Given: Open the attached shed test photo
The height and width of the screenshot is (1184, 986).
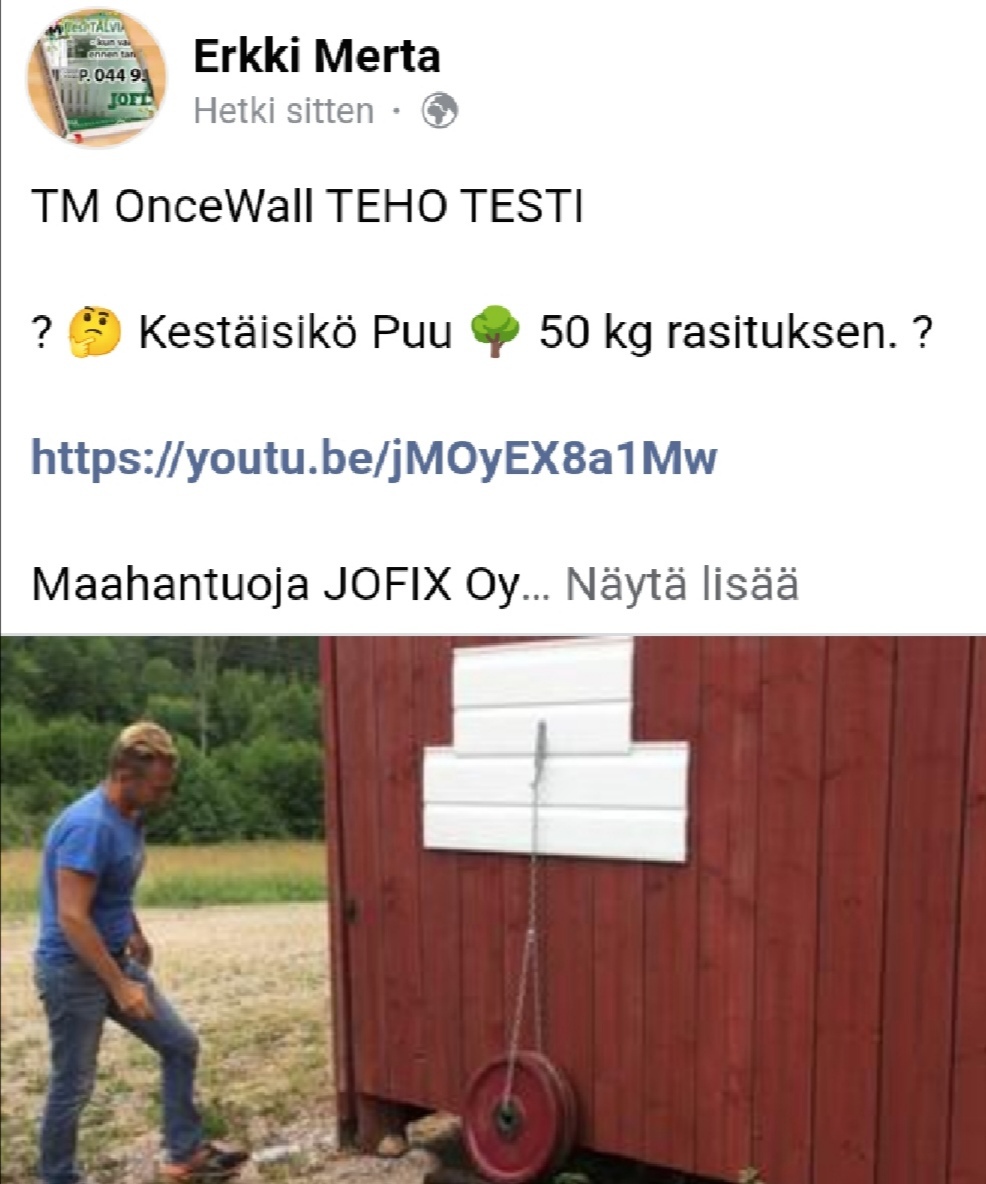Looking at the screenshot, I should (493, 909).
